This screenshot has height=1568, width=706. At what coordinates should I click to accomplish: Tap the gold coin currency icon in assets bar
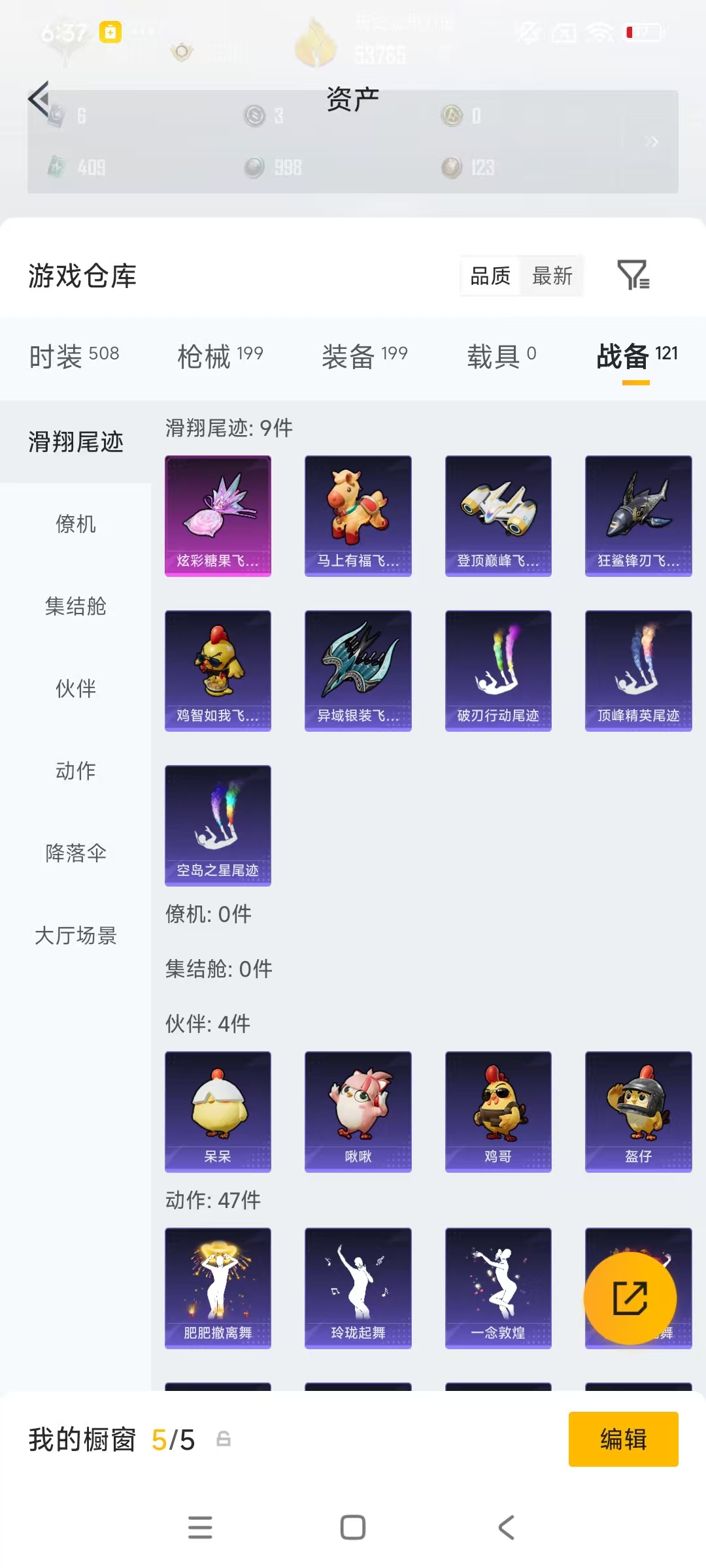point(450,116)
